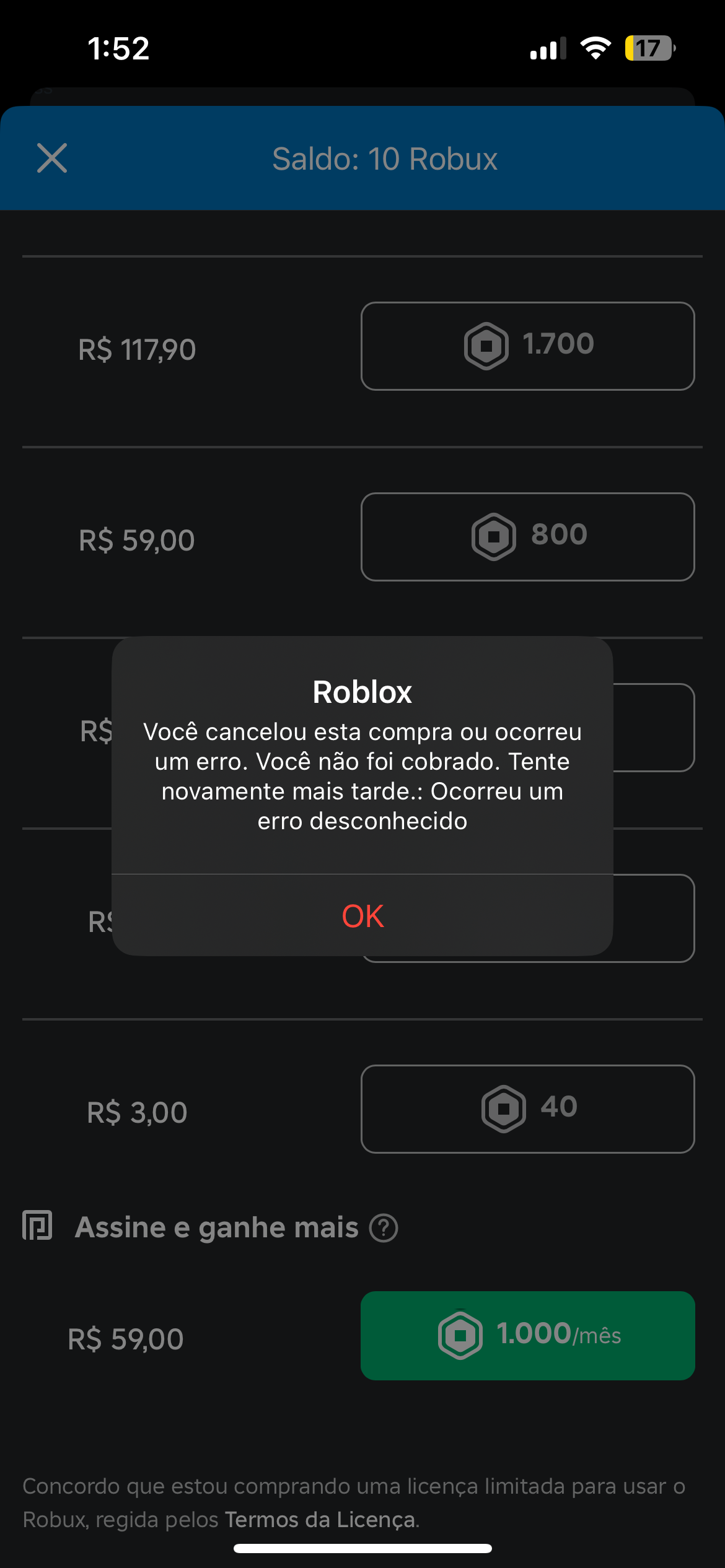The image size is (725, 1568).
Task: Purchase the 40 Robux package
Action: coord(527,1108)
